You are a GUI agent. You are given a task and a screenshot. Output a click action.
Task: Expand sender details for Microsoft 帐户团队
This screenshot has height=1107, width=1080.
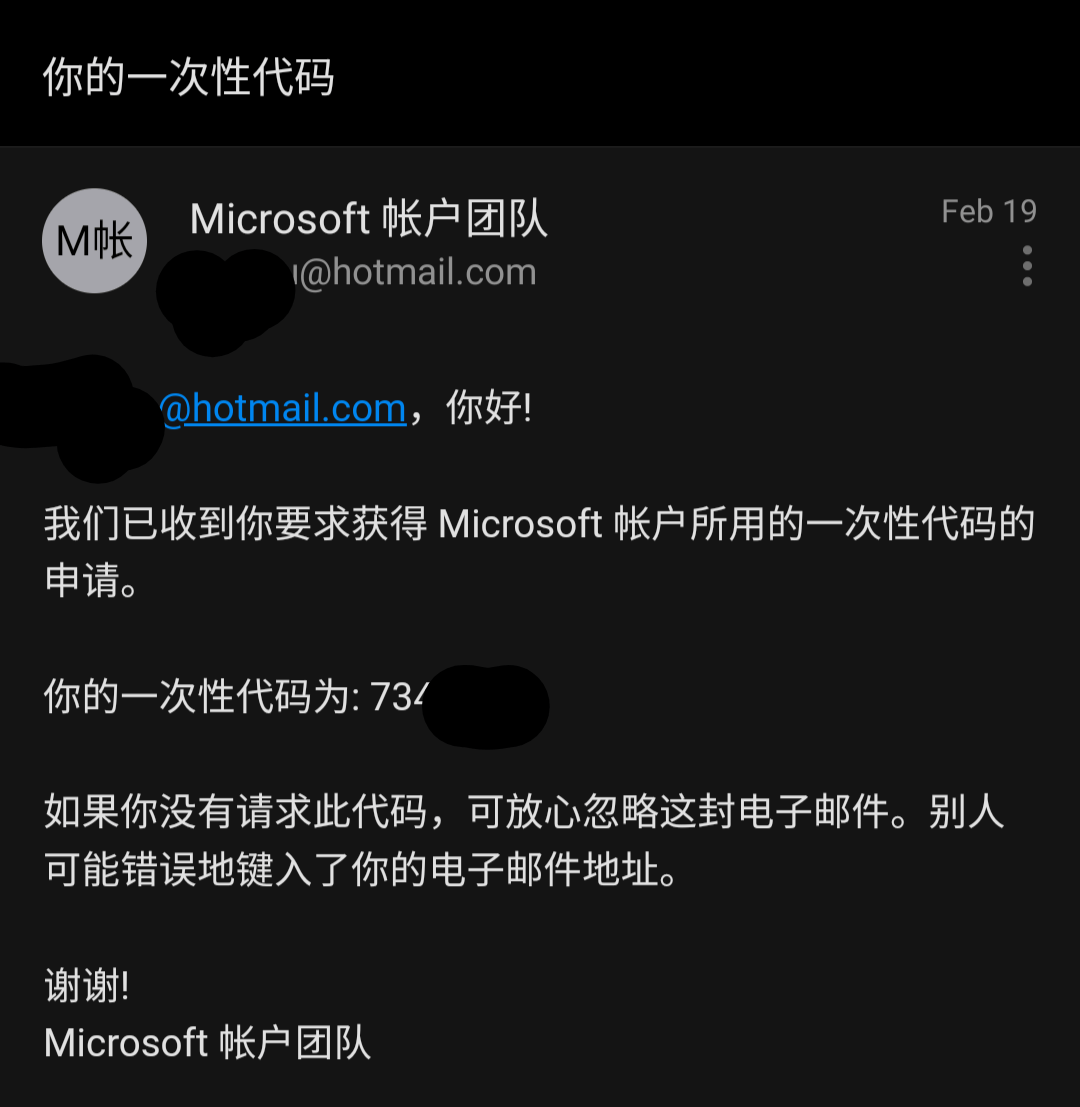coord(369,219)
